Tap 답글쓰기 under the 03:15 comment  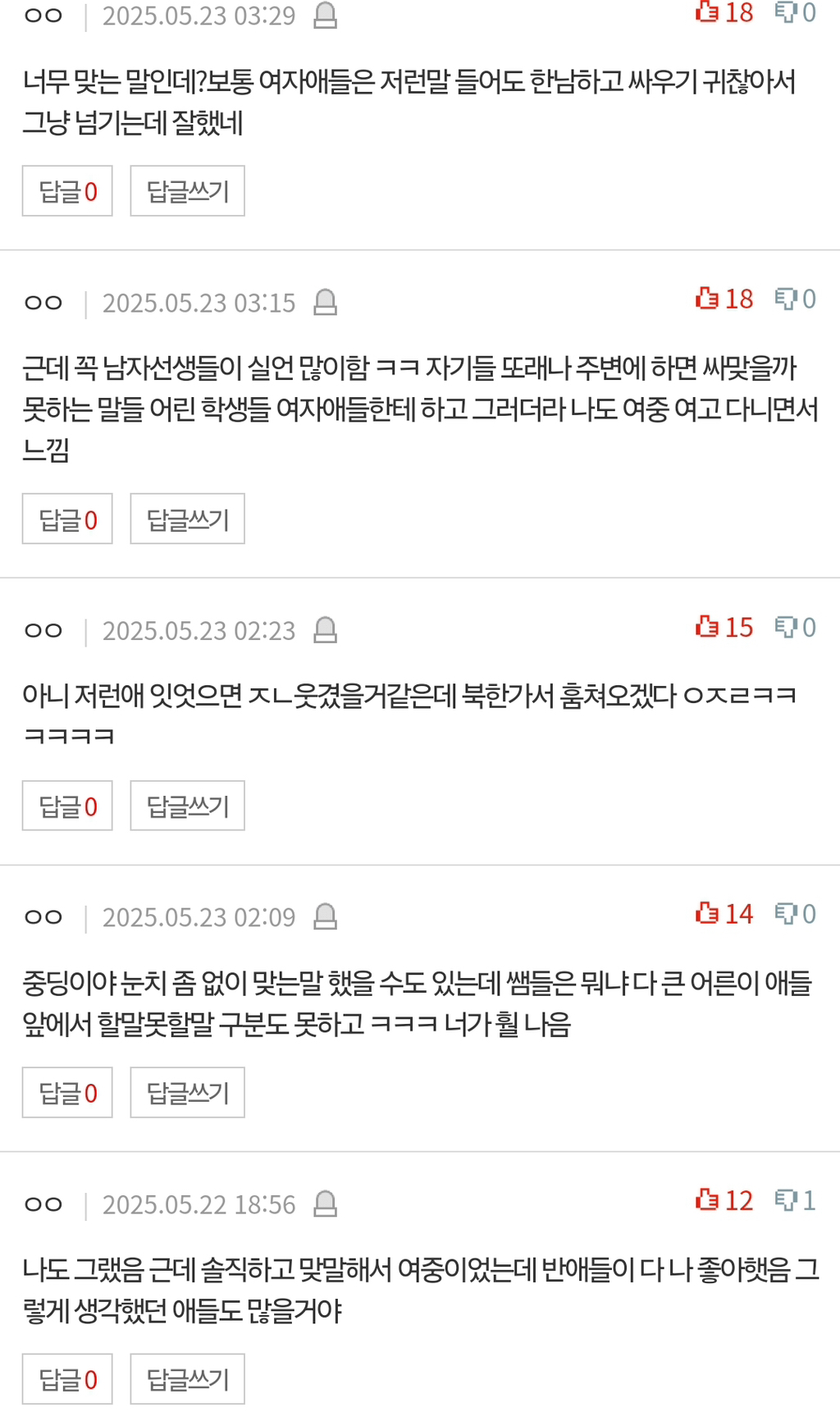[187, 519]
